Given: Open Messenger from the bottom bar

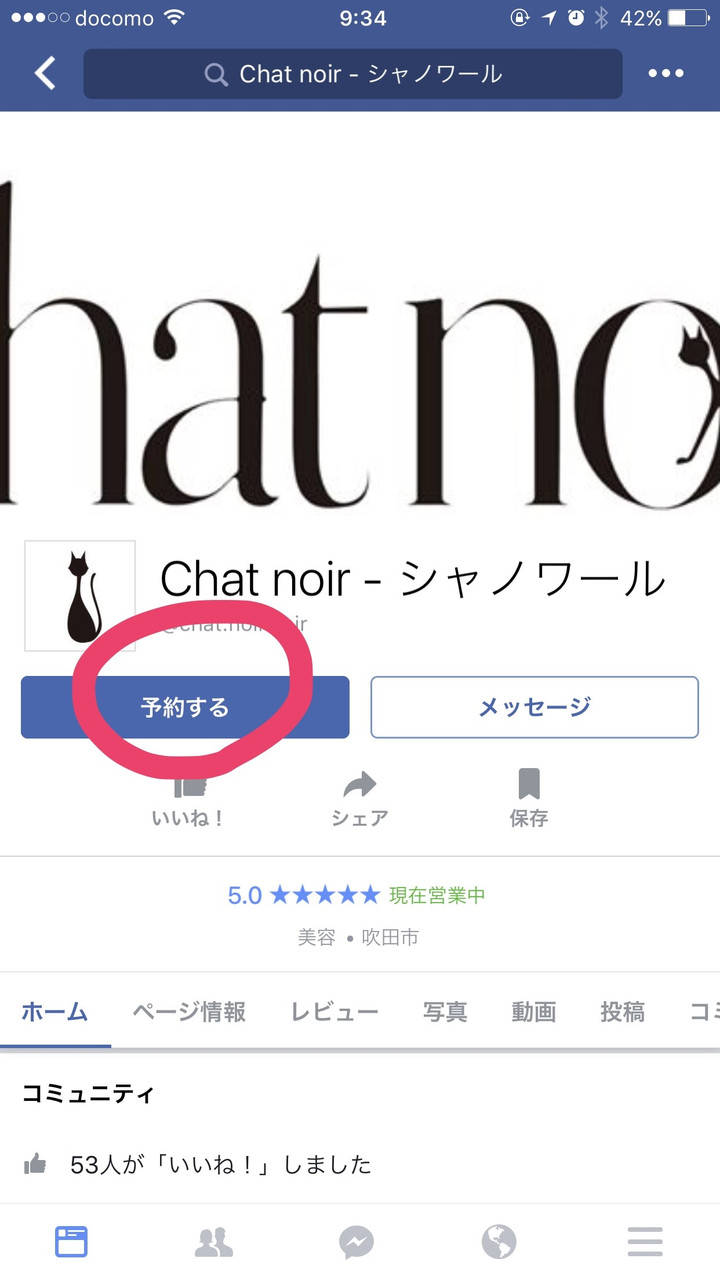Looking at the screenshot, I should [x=357, y=1242].
